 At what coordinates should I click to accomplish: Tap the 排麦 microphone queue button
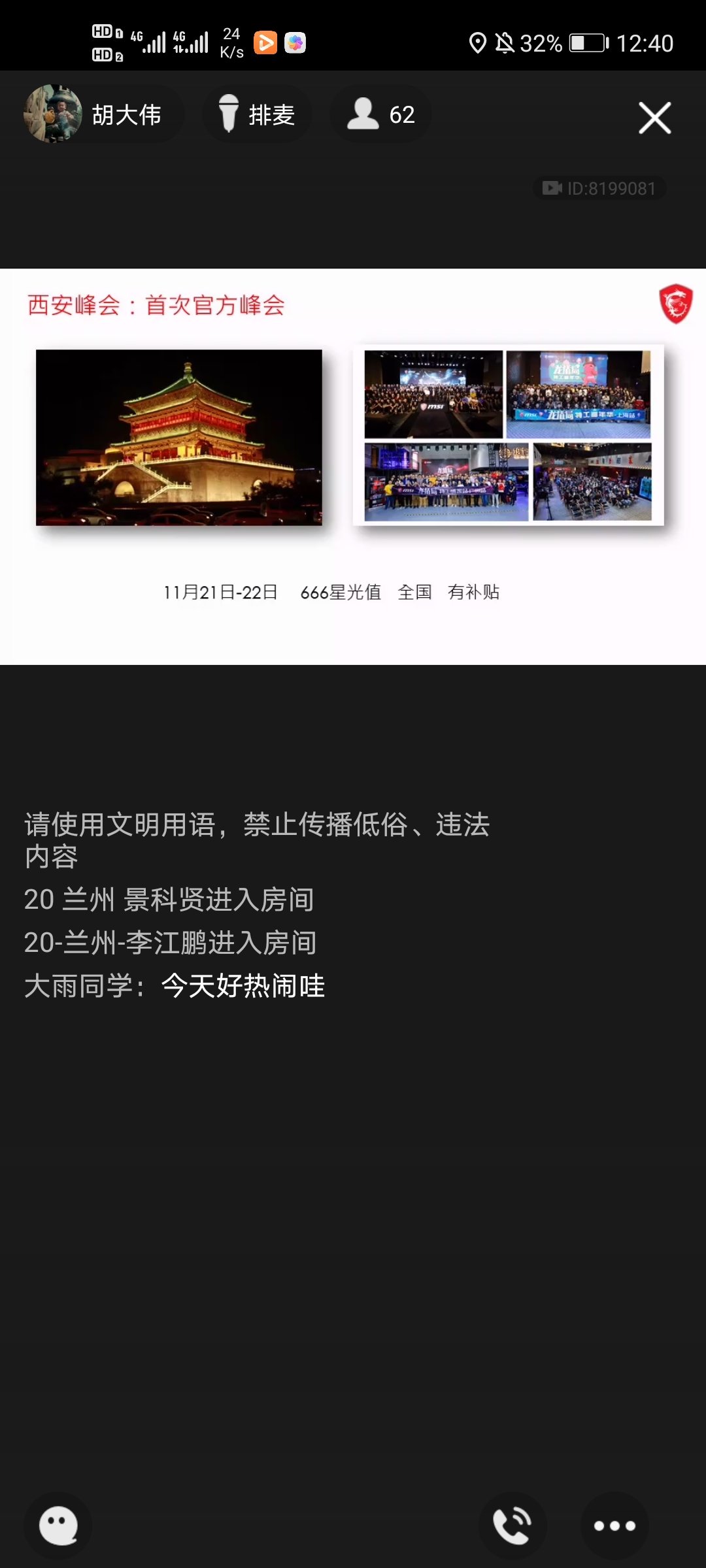(258, 114)
